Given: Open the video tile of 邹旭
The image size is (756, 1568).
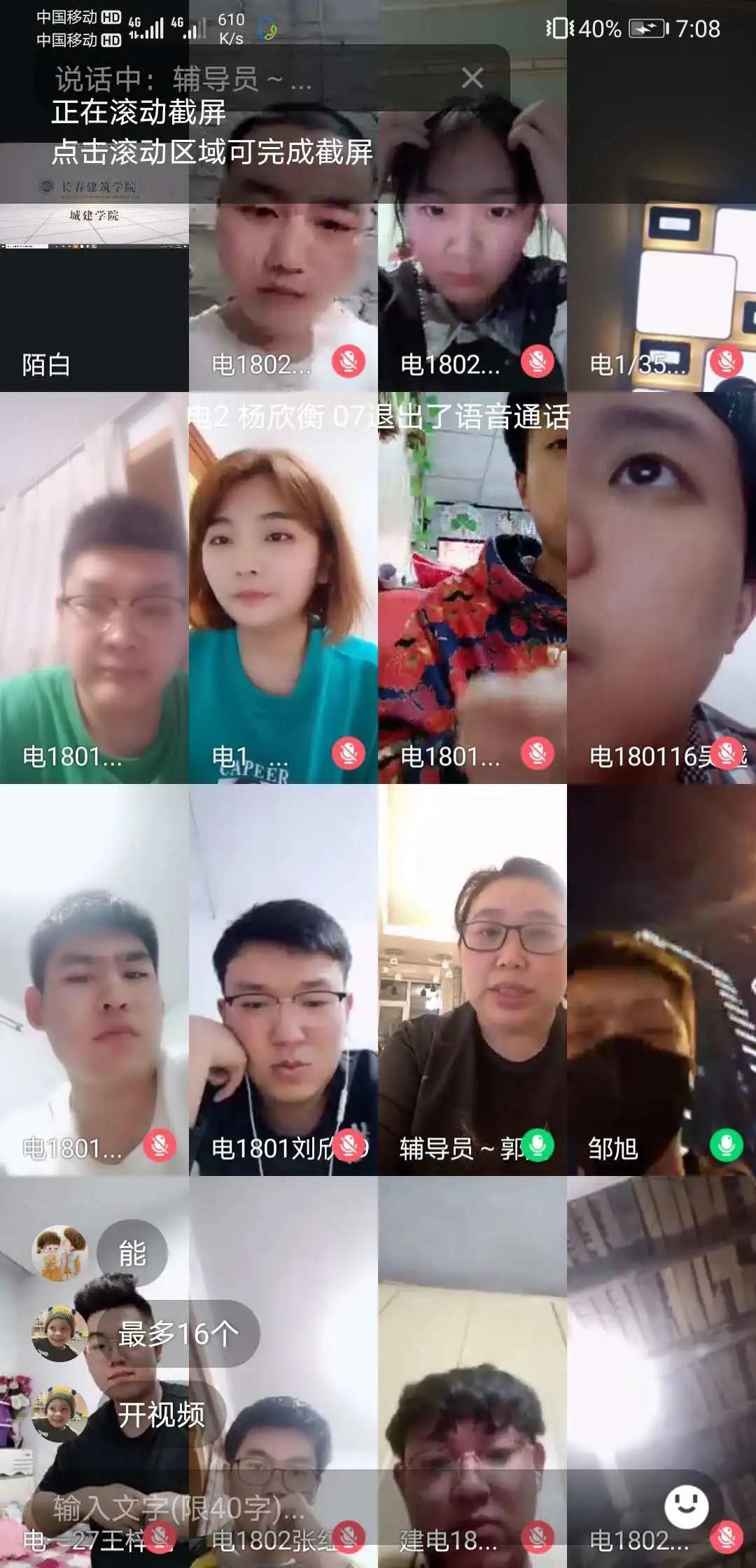Looking at the screenshot, I should [x=661, y=980].
